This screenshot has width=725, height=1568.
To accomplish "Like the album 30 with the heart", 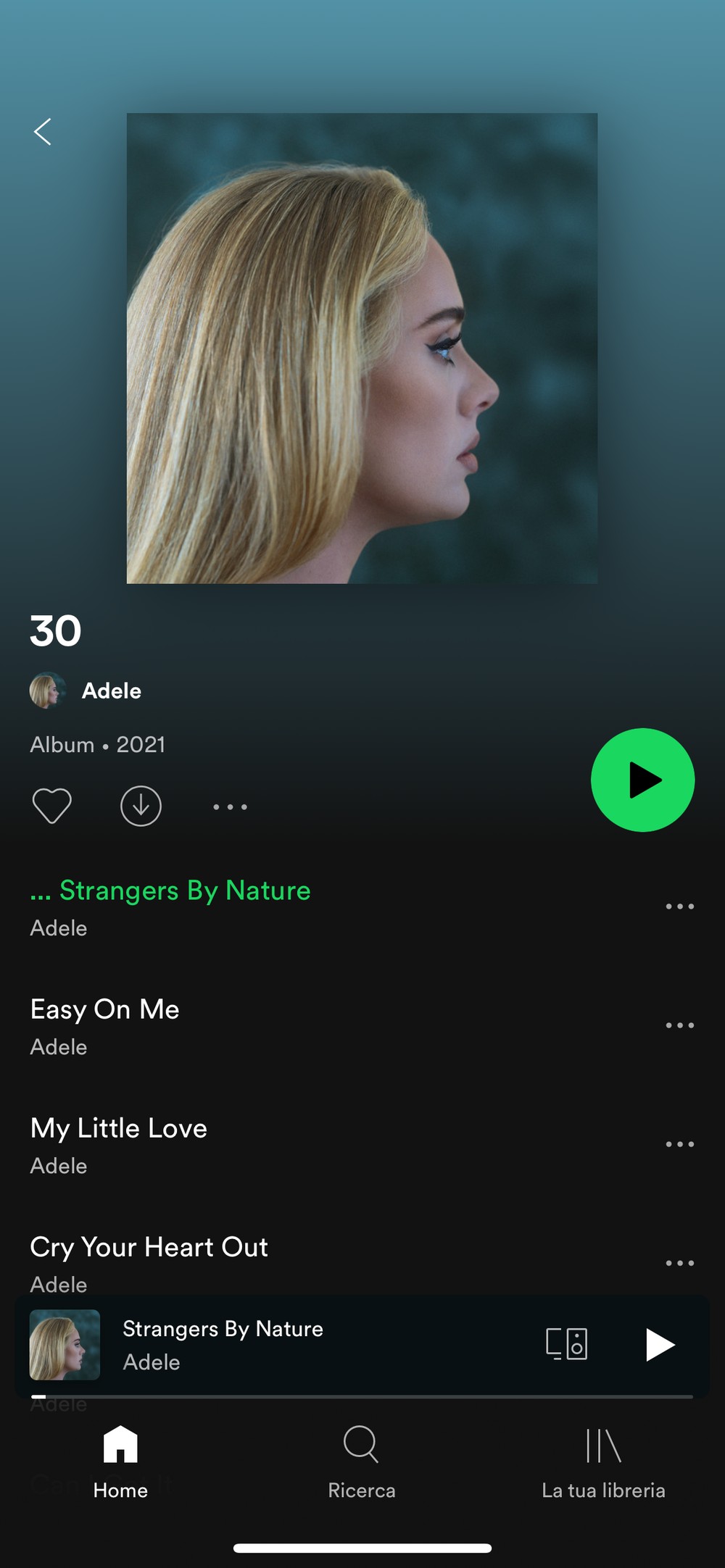I will coord(52,806).
